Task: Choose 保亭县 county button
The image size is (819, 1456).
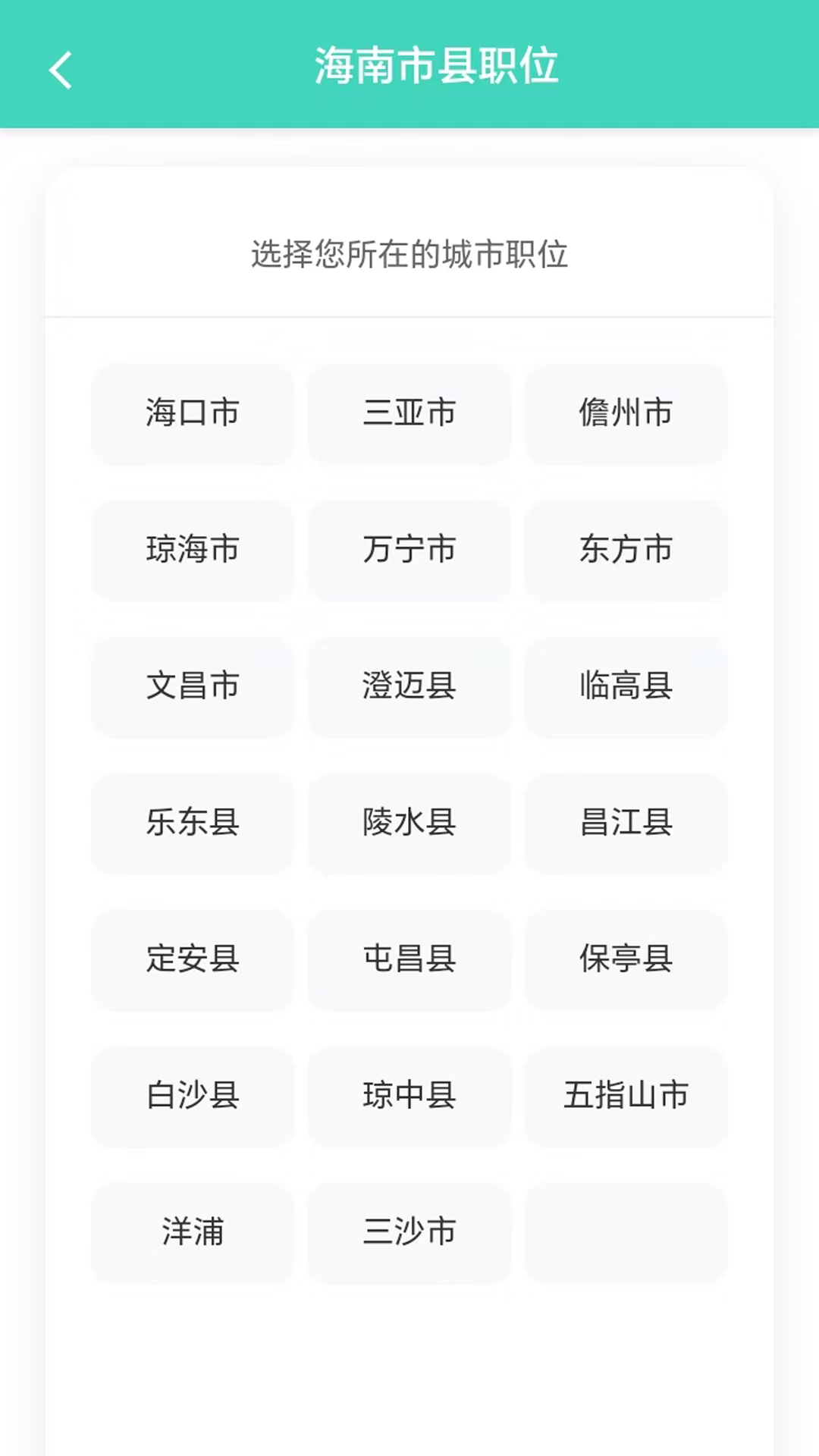Action: tap(626, 960)
